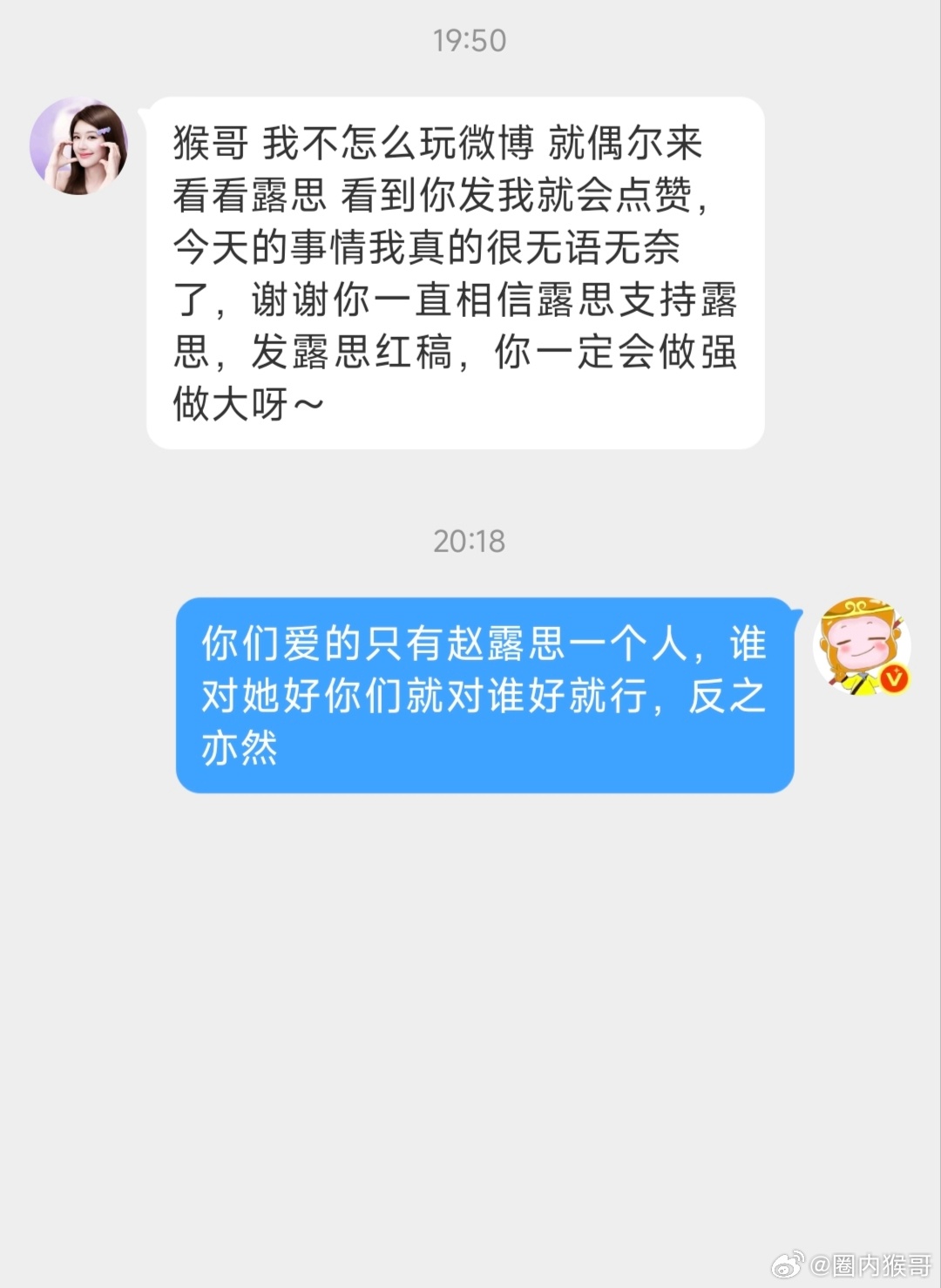Select the 20:18 timestamp
The image size is (941, 1288).
tap(470, 540)
